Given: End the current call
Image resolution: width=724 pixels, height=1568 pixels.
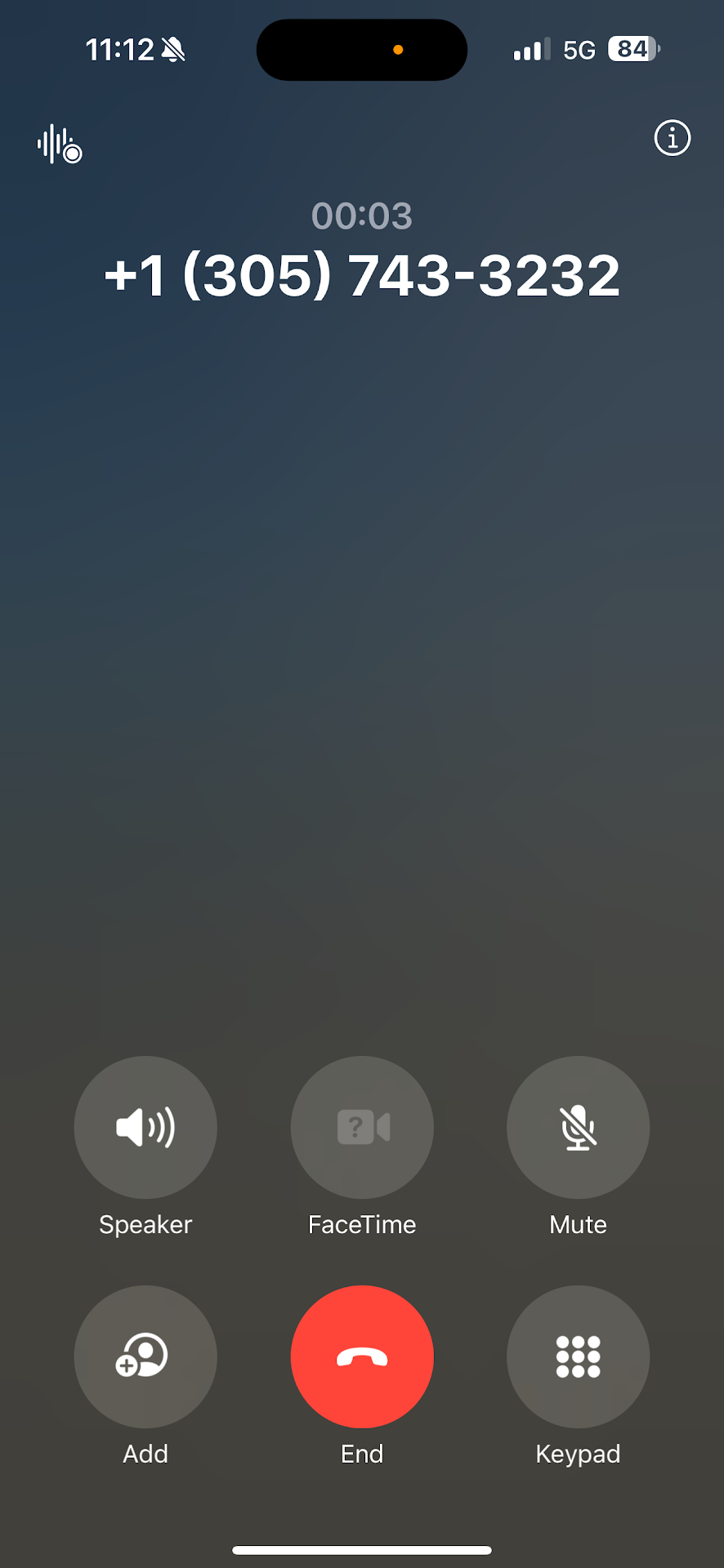Looking at the screenshot, I should 362,1356.
